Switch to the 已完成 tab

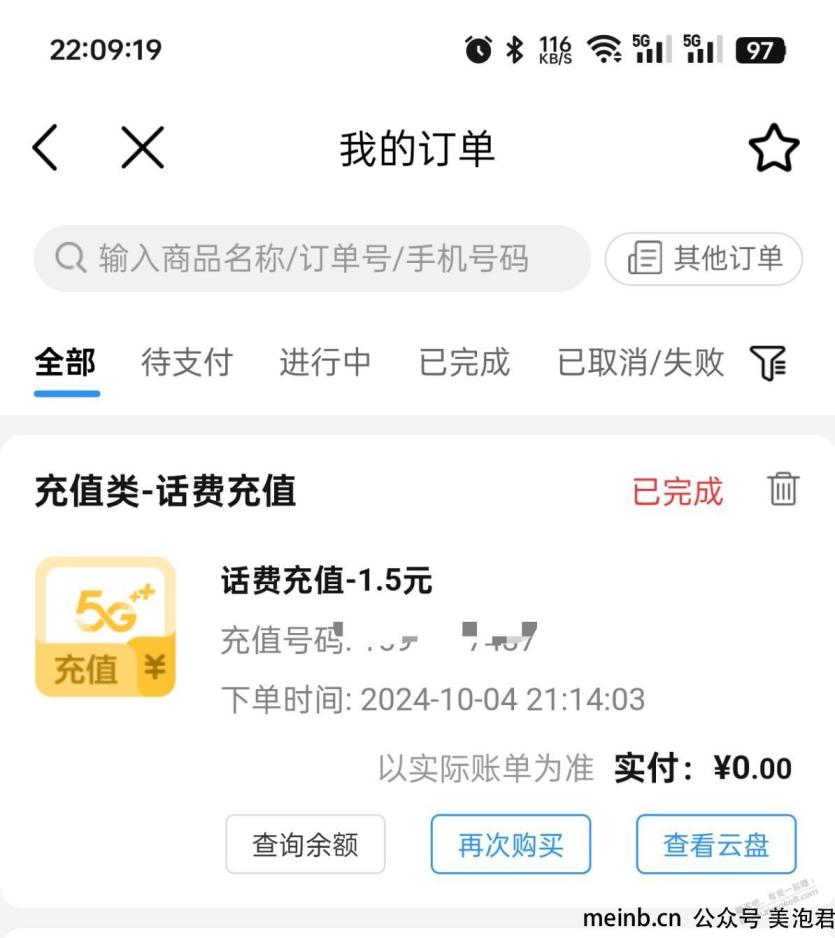coord(464,362)
